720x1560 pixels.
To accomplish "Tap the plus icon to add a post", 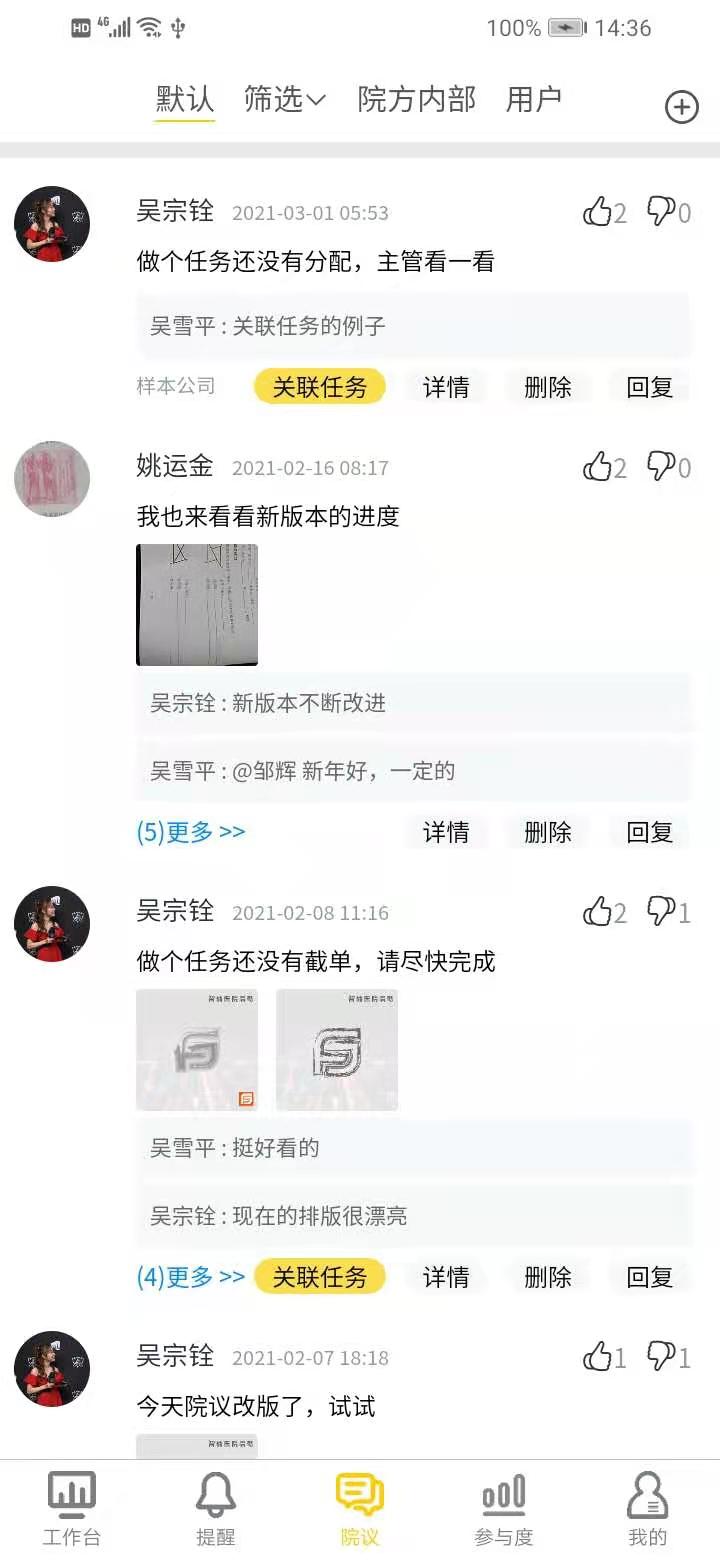I will [x=682, y=107].
